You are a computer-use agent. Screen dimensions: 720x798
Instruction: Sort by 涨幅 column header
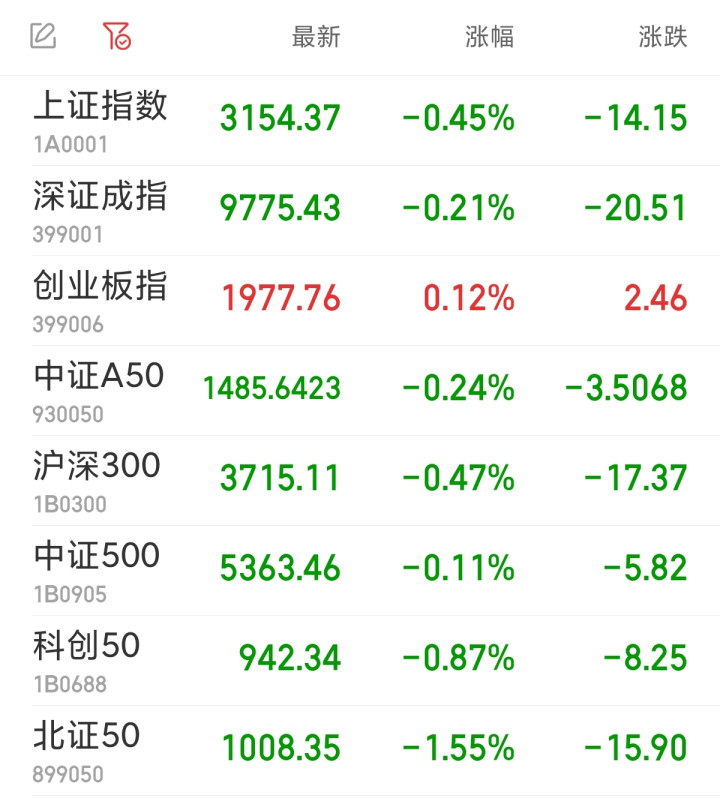point(490,38)
